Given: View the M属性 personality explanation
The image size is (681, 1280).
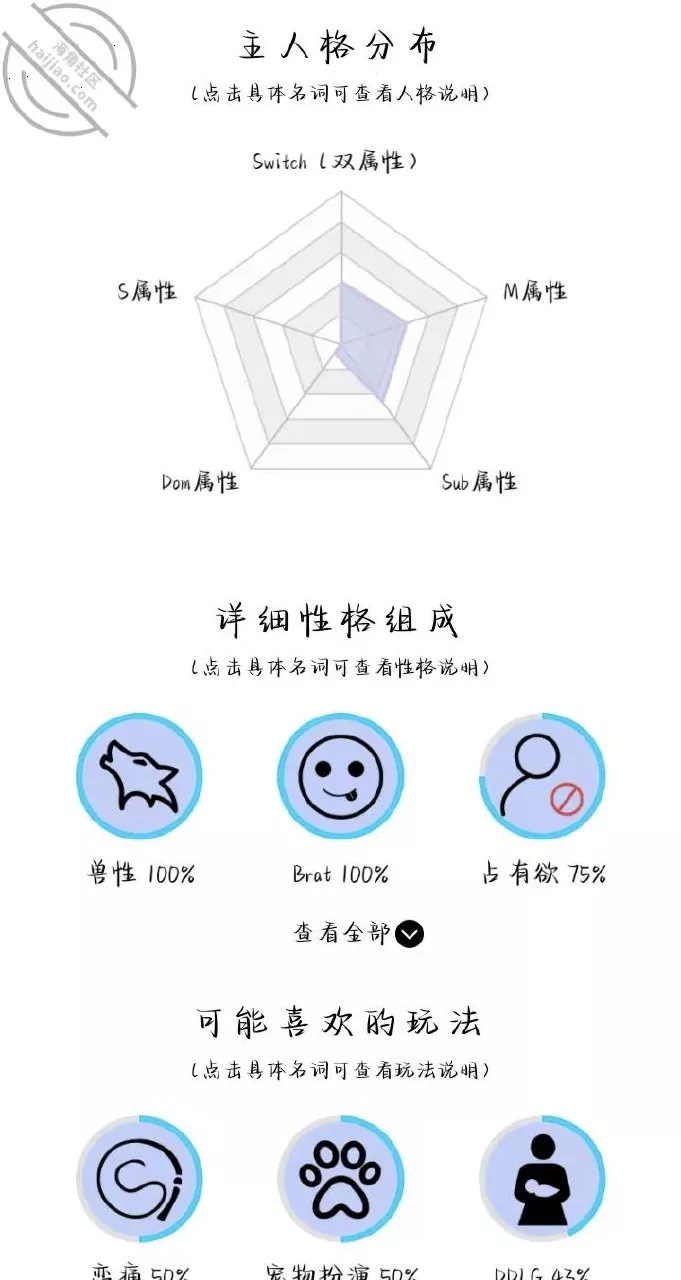Looking at the screenshot, I should [x=534, y=291].
